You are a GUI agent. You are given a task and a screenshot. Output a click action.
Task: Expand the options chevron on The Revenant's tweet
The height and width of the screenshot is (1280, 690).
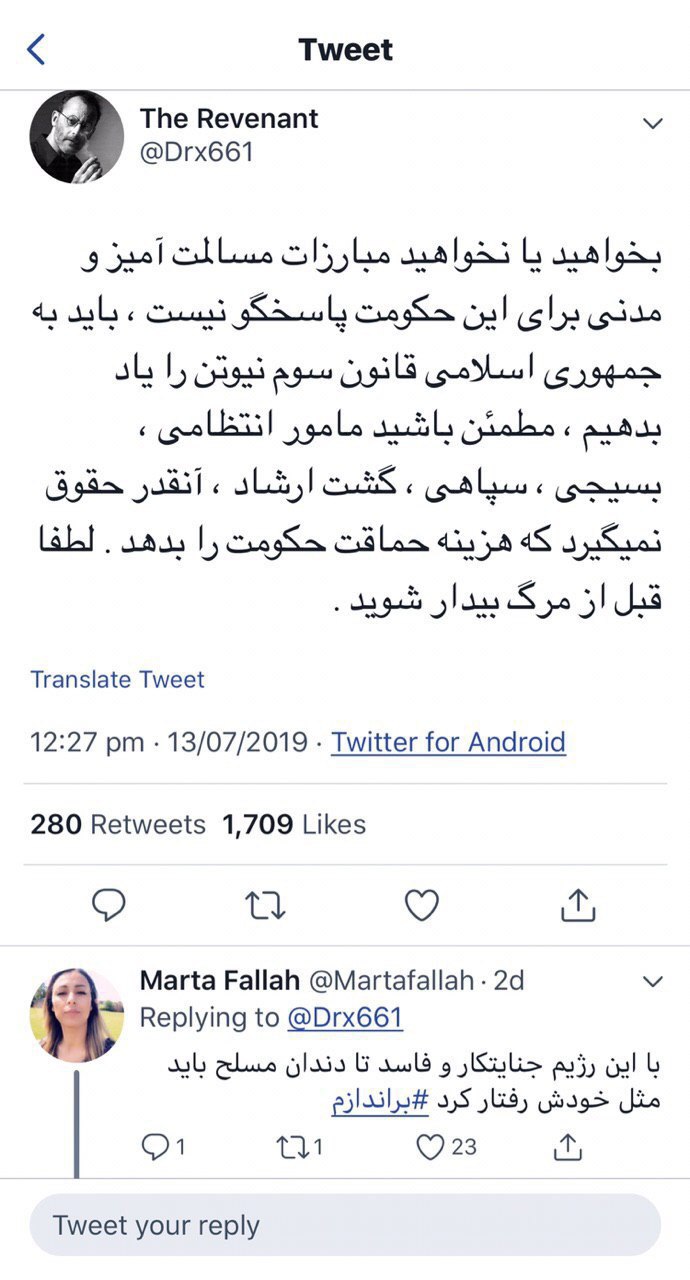point(652,124)
